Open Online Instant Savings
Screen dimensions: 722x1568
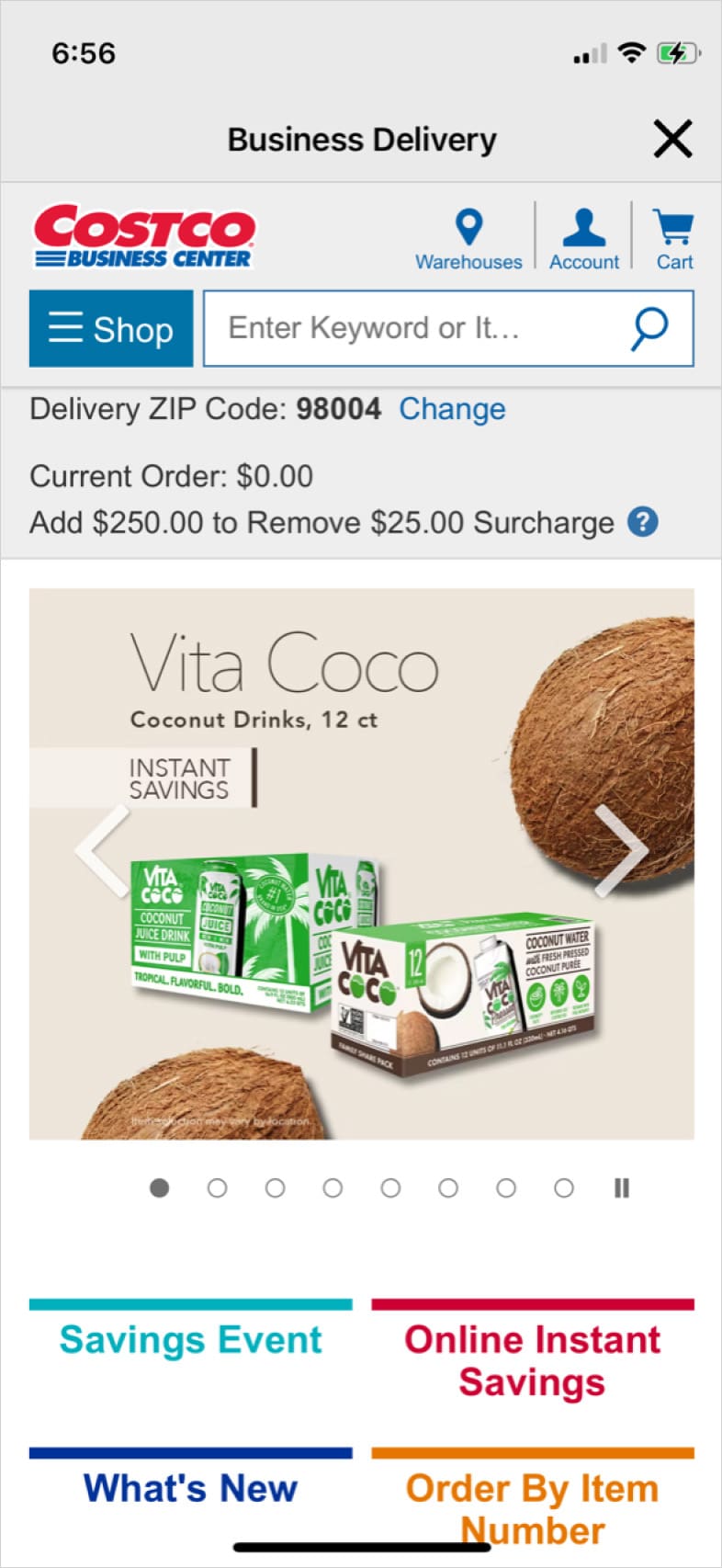click(x=532, y=1360)
